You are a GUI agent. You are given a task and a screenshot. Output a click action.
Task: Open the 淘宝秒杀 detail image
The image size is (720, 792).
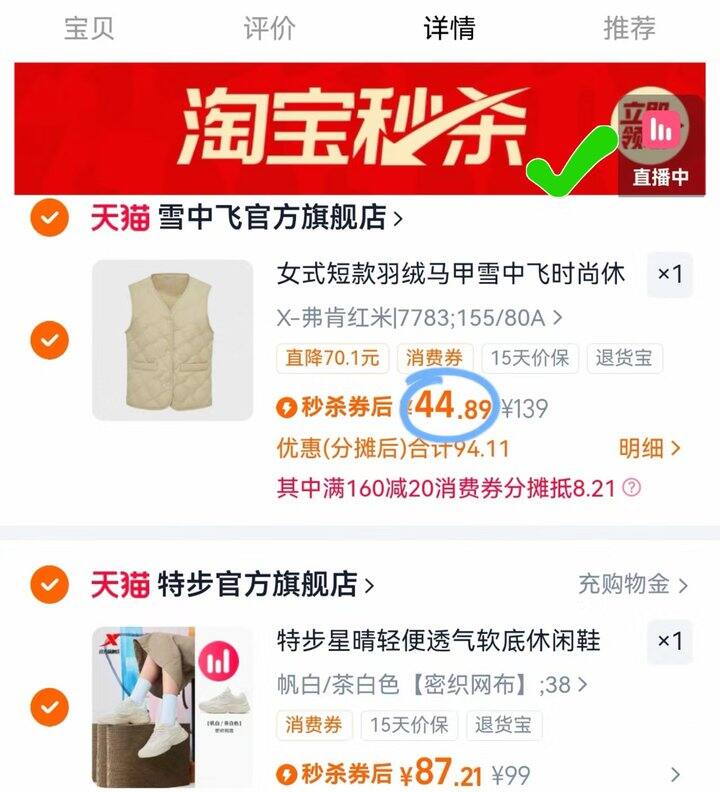360,129
